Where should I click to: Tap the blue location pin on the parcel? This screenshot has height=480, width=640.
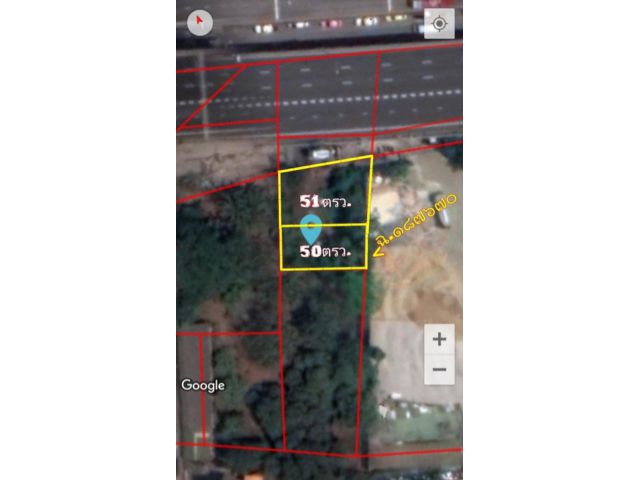[x=311, y=227]
